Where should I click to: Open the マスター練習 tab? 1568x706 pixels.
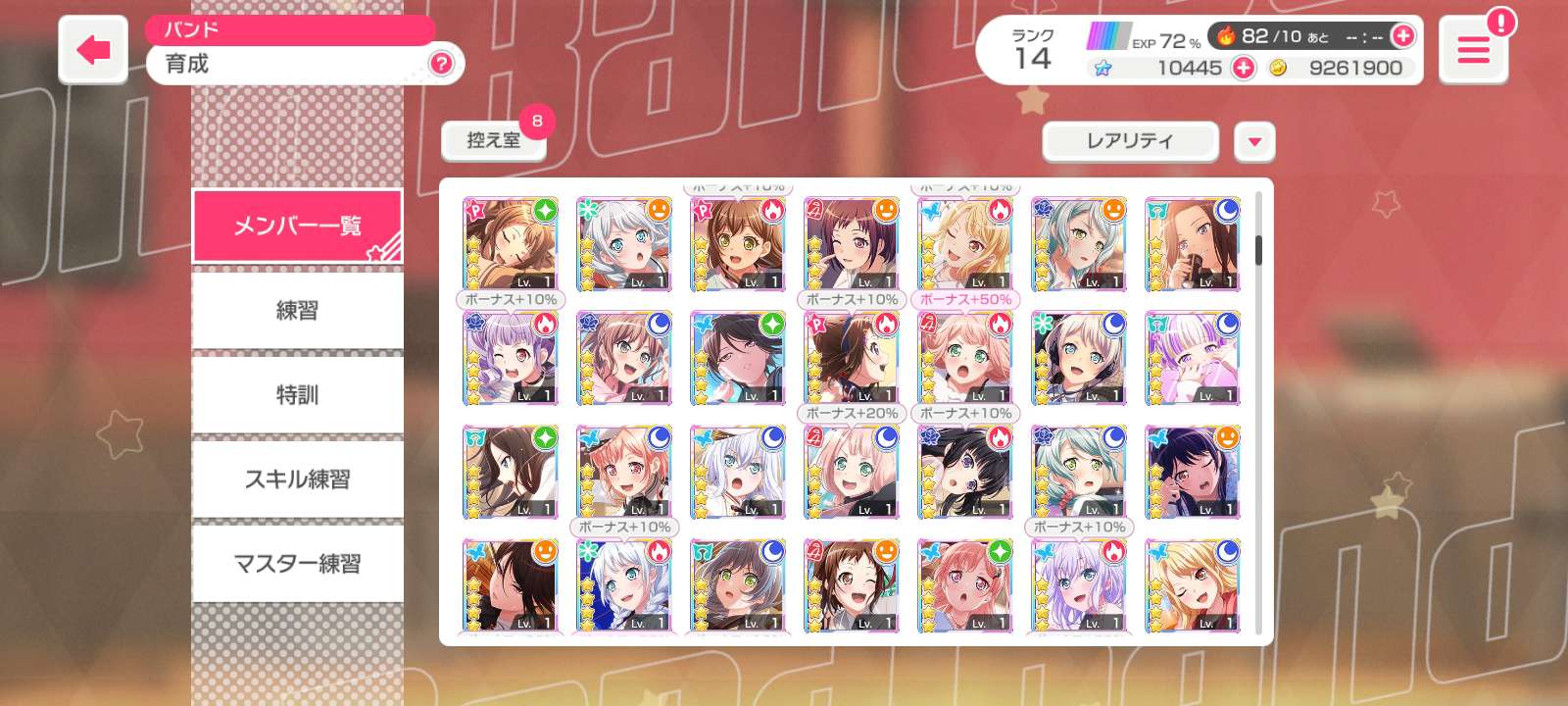pyautogui.click(x=297, y=564)
